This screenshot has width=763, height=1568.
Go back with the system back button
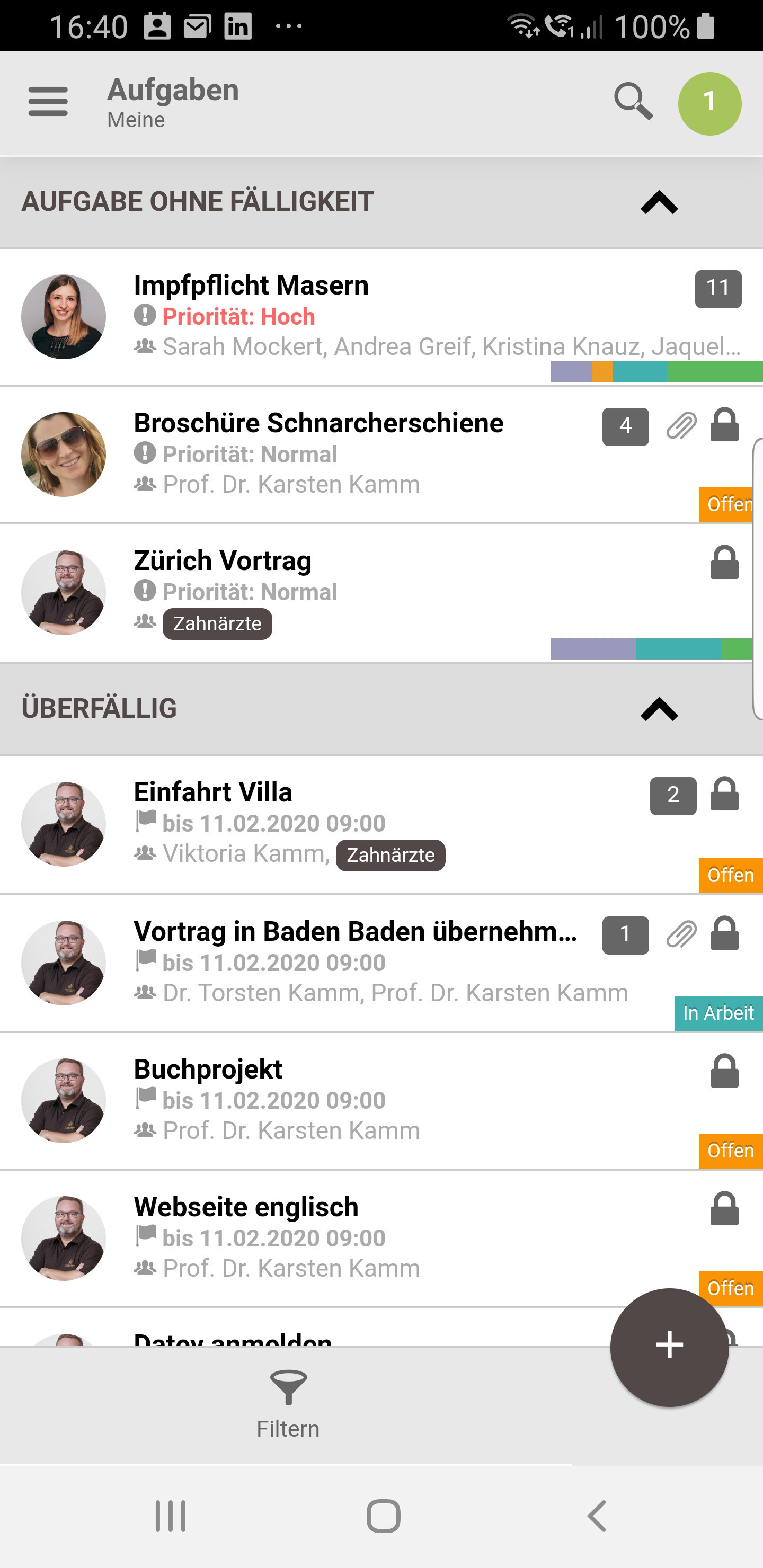click(597, 1515)
